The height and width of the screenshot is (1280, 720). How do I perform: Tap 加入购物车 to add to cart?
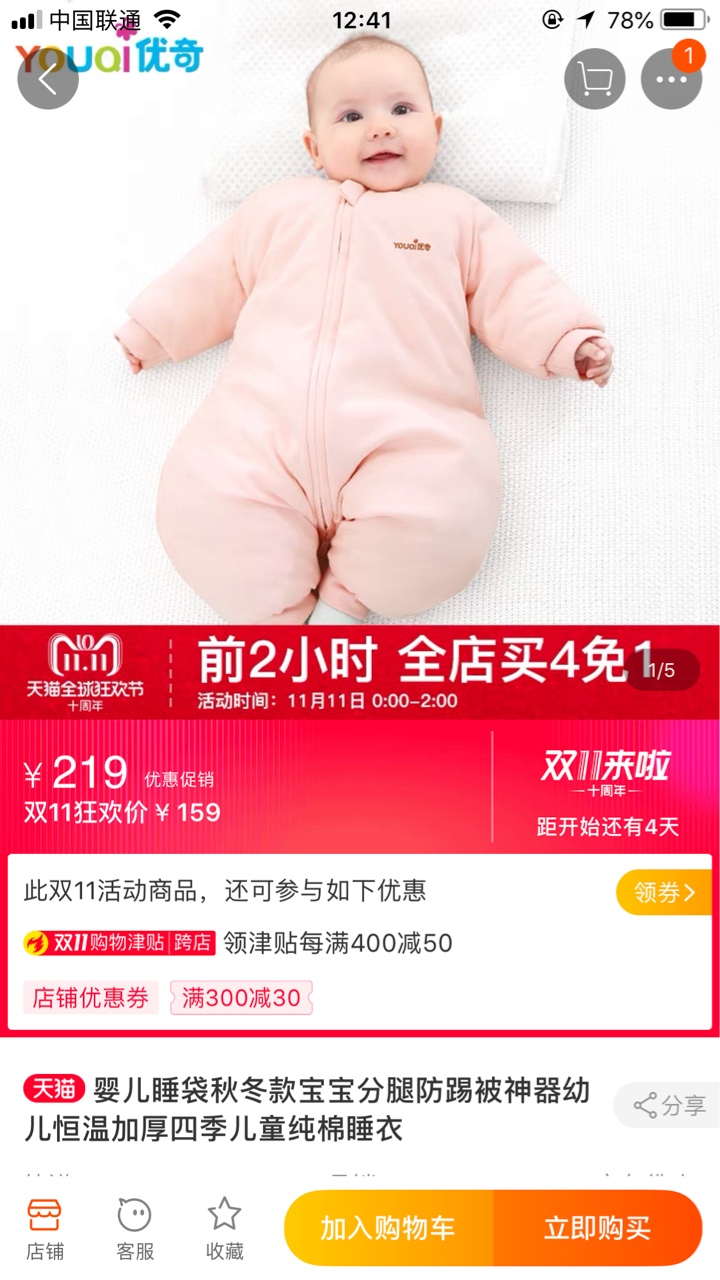tap(388, 1228)
